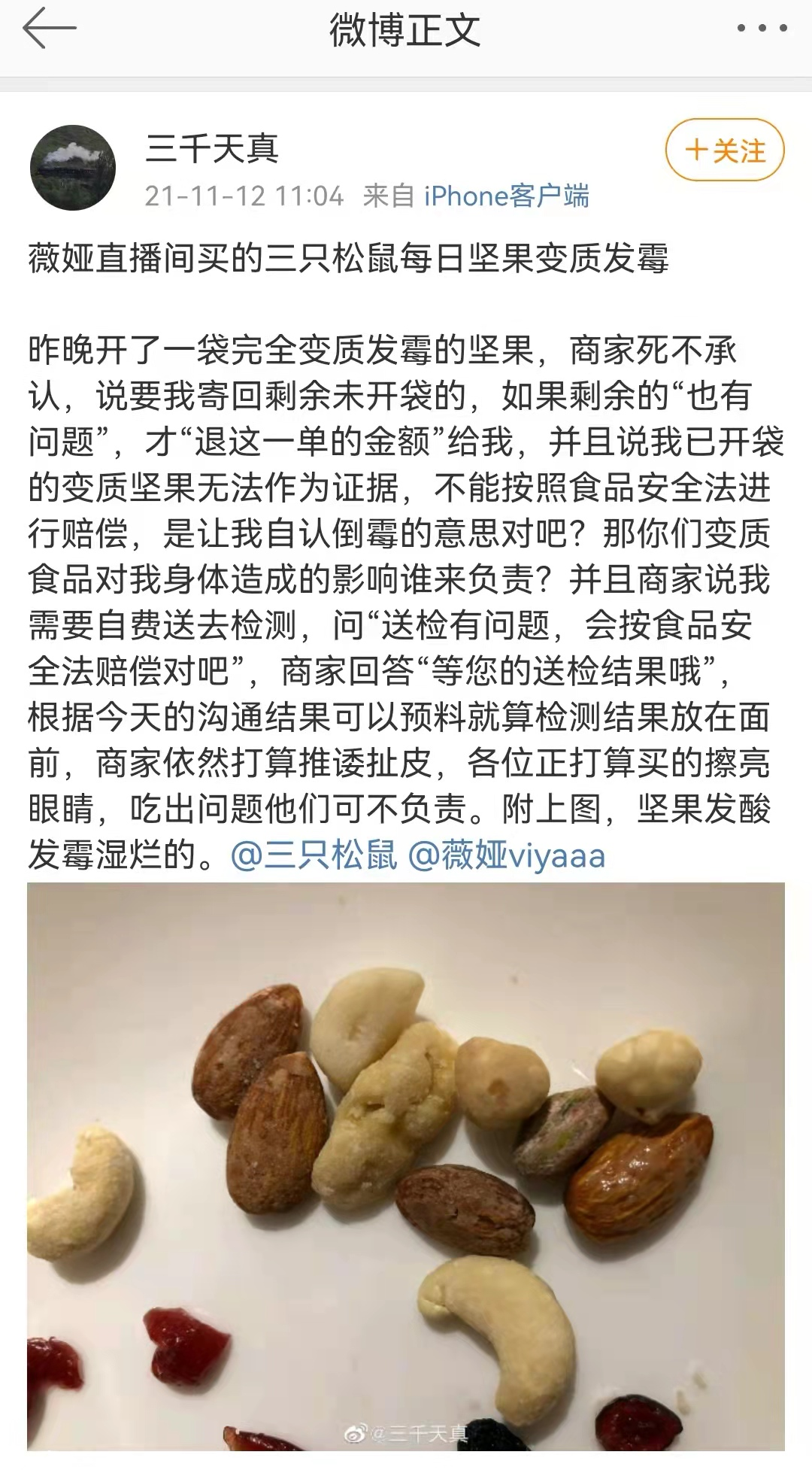The height and width of the screenshot is (1470, 812).
Task: Open the @薇娅viyaaa mention
Action: (x=507, y=856)
